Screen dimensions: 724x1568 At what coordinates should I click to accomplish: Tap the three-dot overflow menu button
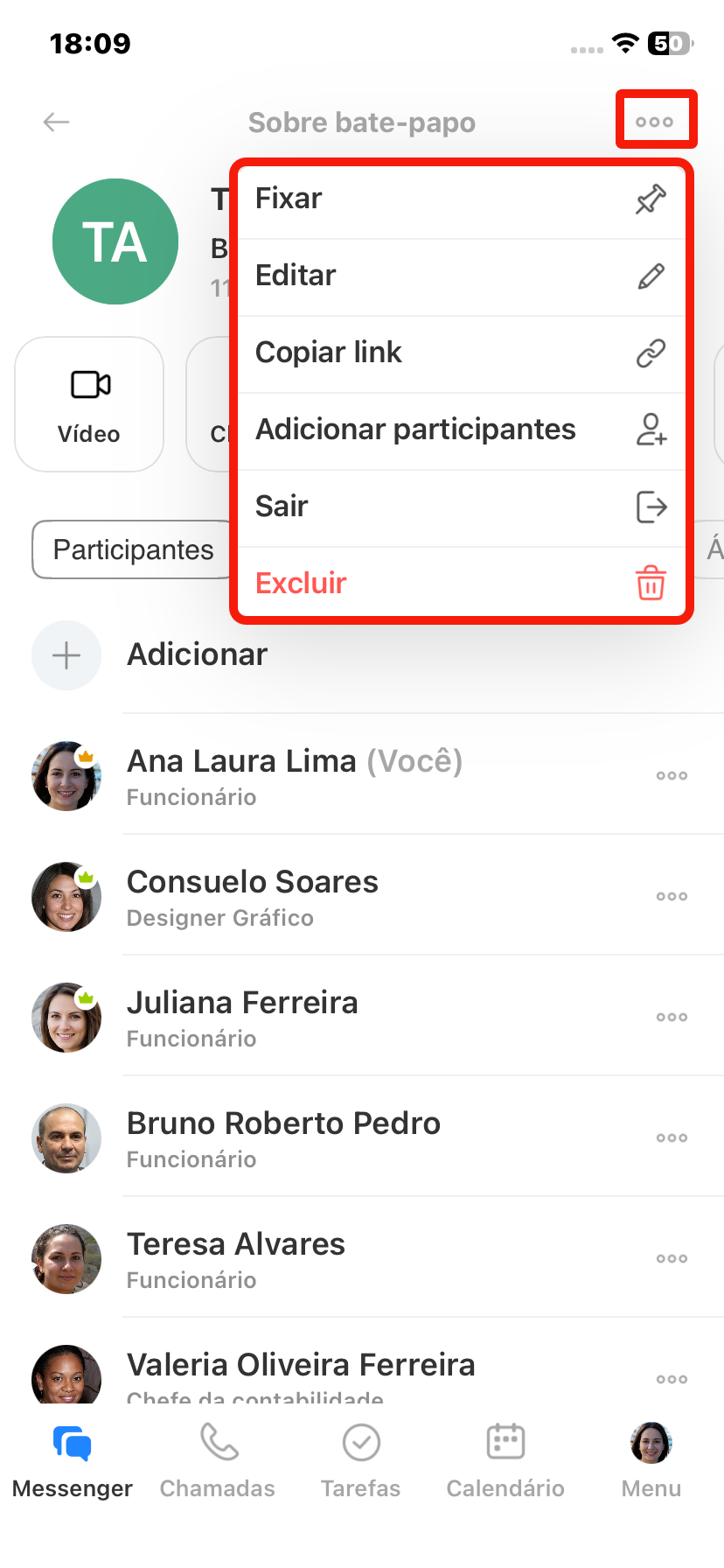(655, 122)
